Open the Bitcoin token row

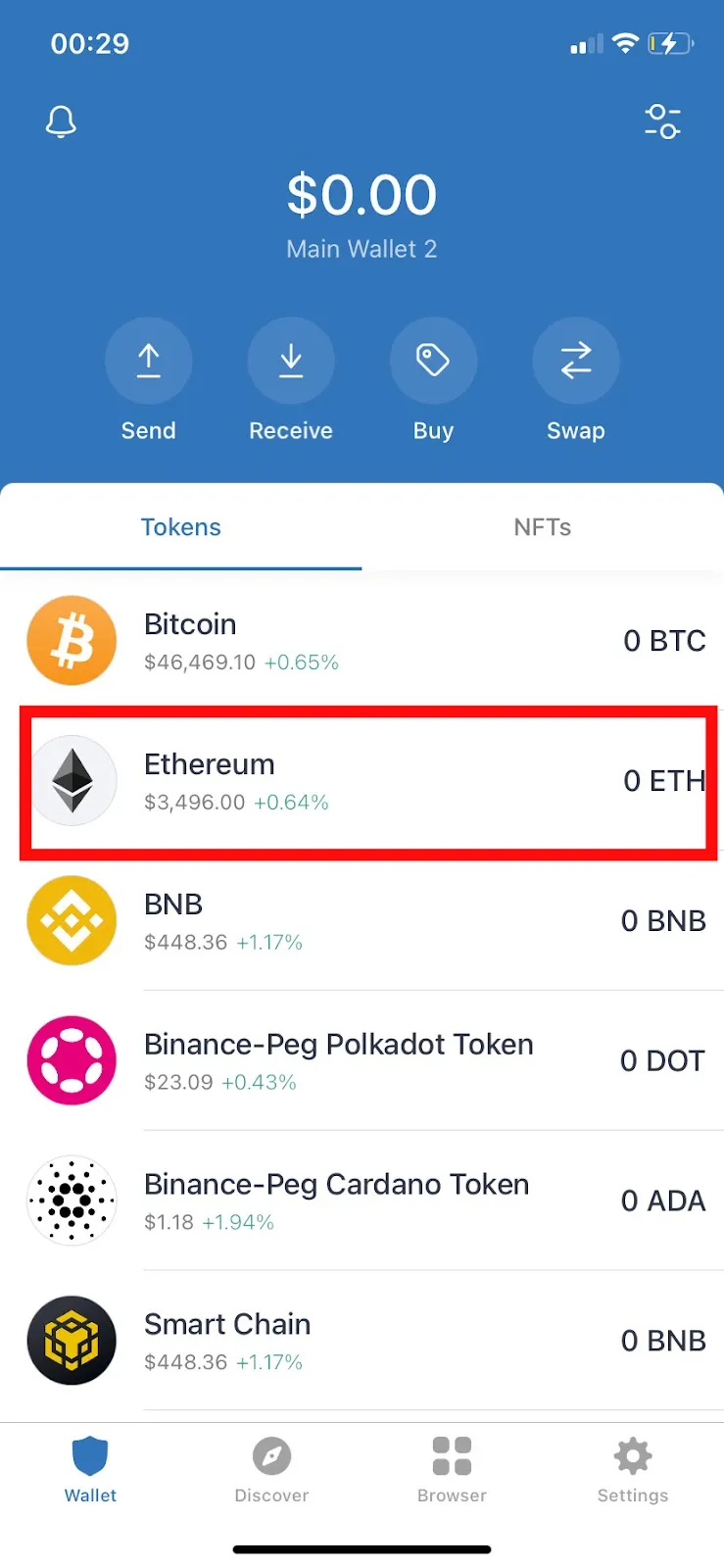point(362,641)
